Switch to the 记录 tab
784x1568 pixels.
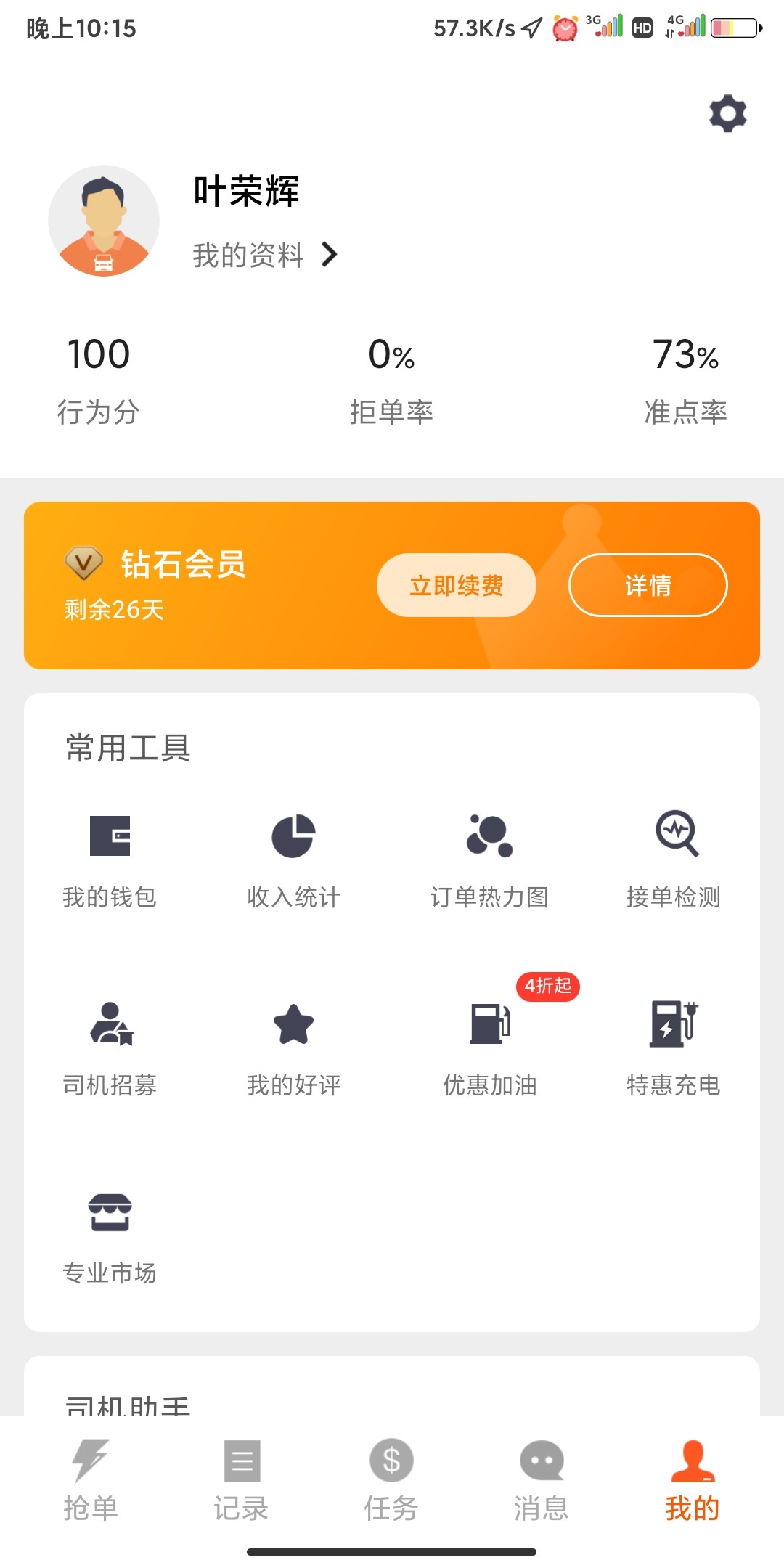[241, 1481]
